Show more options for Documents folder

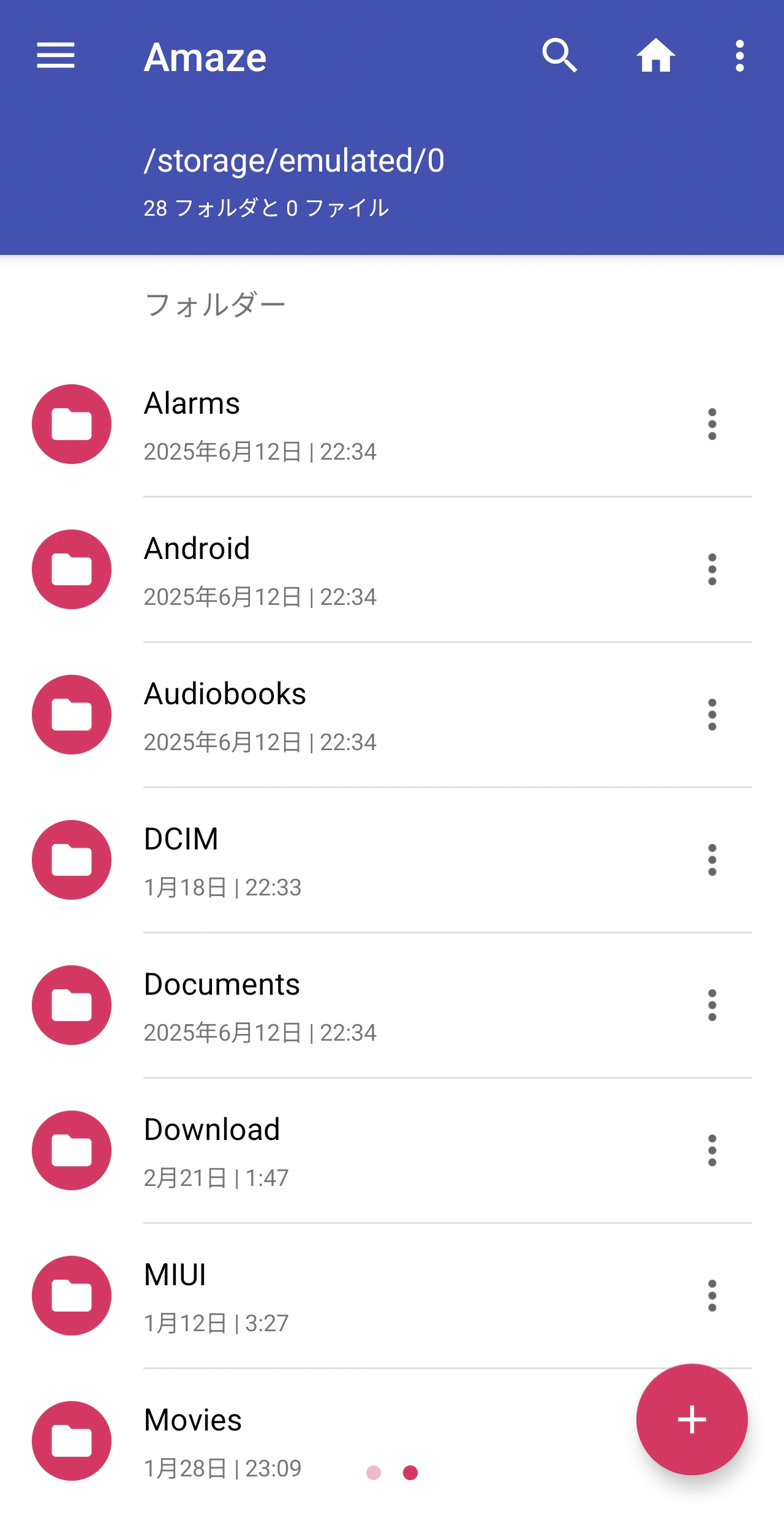click(712, 1005)
